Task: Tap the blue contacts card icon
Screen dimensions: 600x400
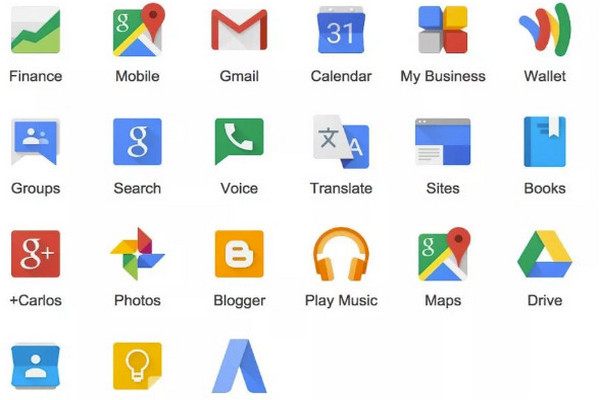Action: pos(35,366)
